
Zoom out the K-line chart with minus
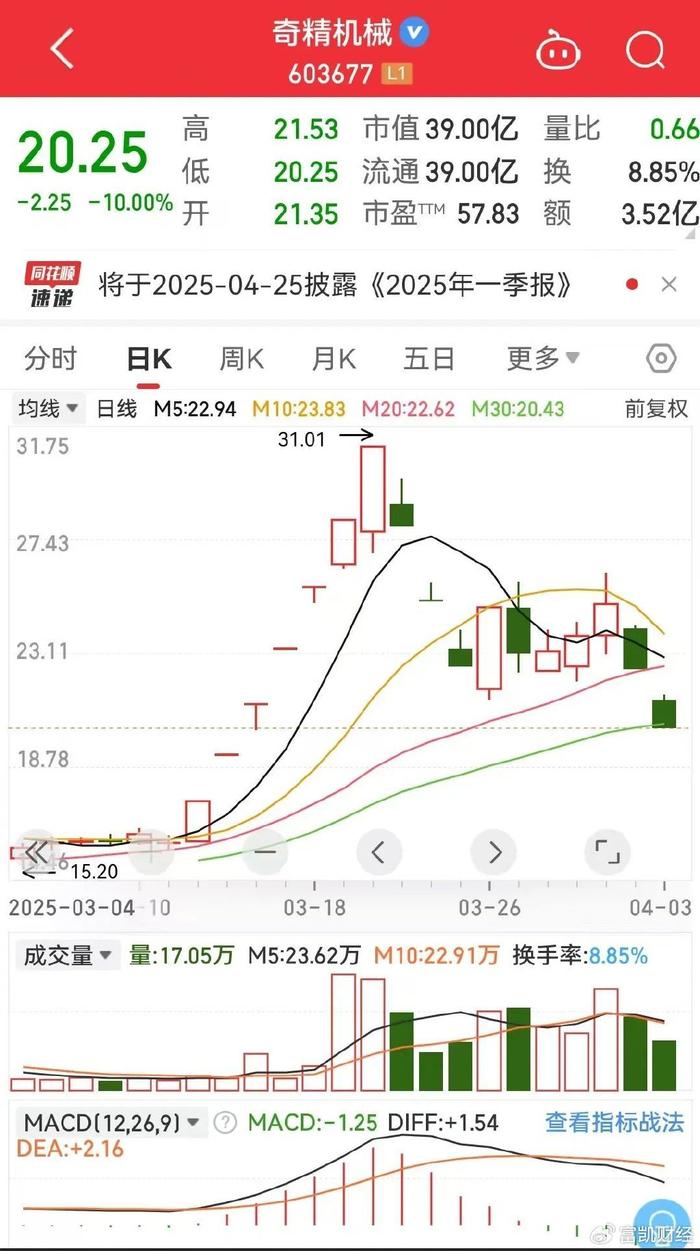(x=265, y=853)
